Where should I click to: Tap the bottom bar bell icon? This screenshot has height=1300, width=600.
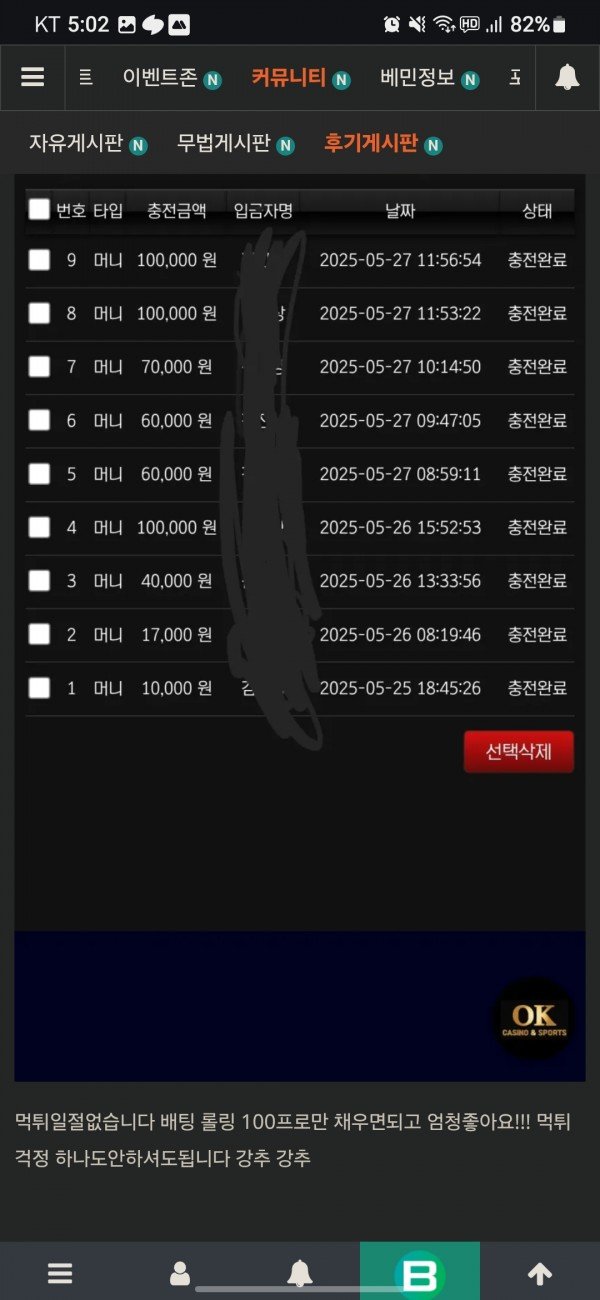coord(300,1272)
